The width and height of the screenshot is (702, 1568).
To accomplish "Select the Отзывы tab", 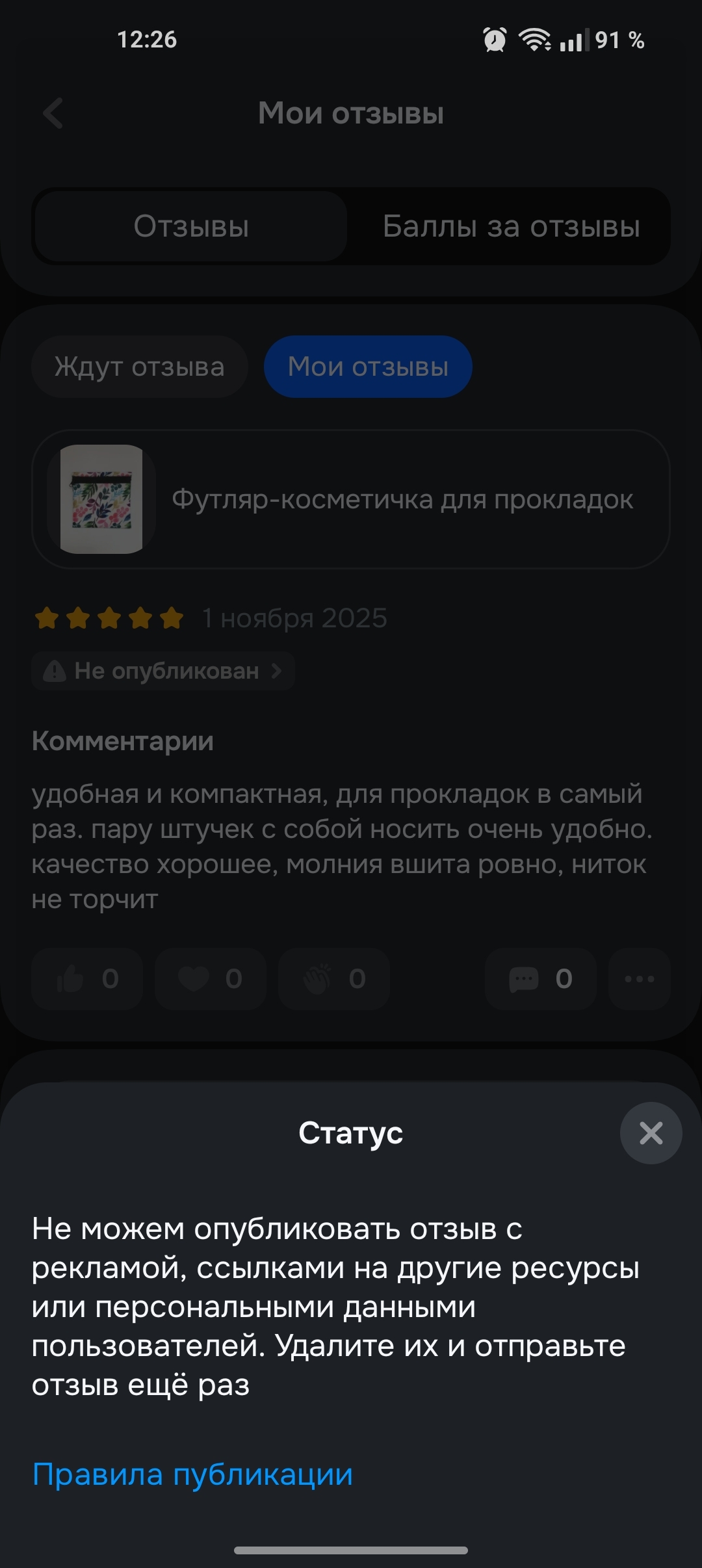I will pyautogui.click(x=191, y=226).
